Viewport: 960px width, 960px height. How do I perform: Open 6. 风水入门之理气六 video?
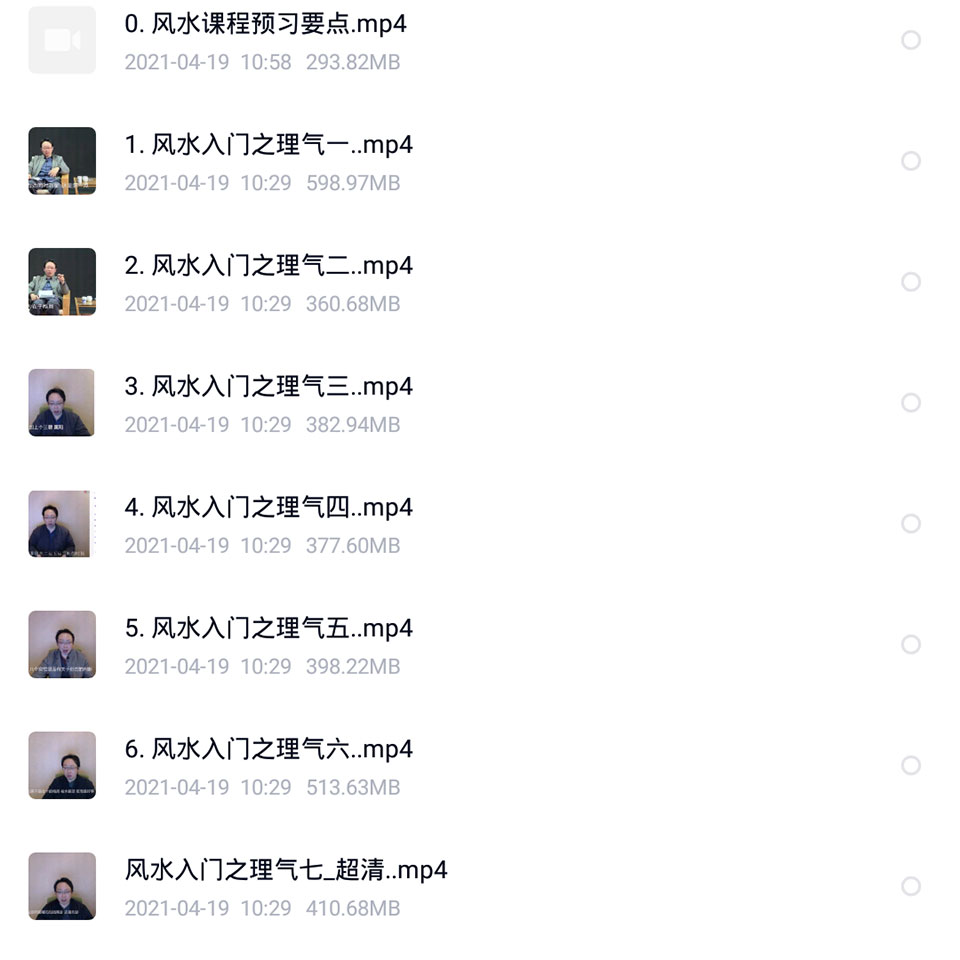click(268, 750)
